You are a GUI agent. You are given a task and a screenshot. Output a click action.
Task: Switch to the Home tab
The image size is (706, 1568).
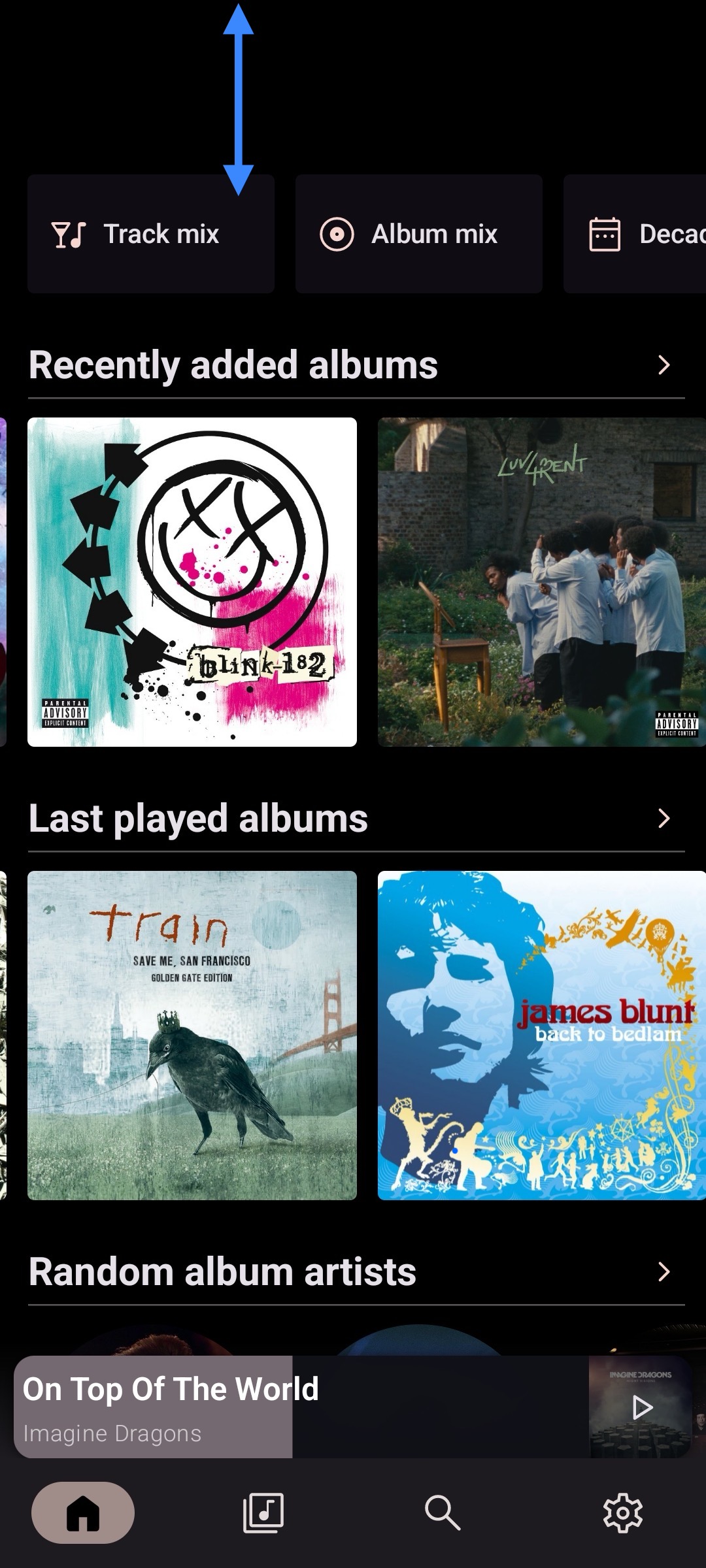(x=83, y=1513)
